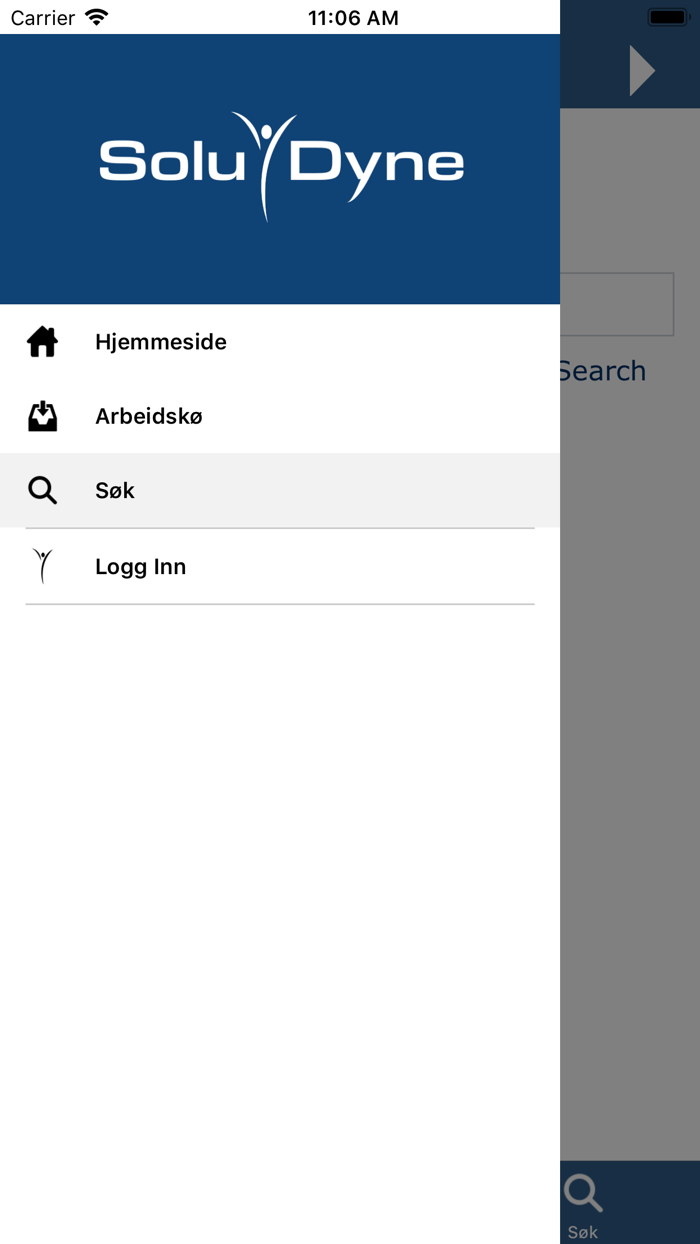Open the Logg Inn entry
Screen dimensions: 700x1244
tap(280, 567)
